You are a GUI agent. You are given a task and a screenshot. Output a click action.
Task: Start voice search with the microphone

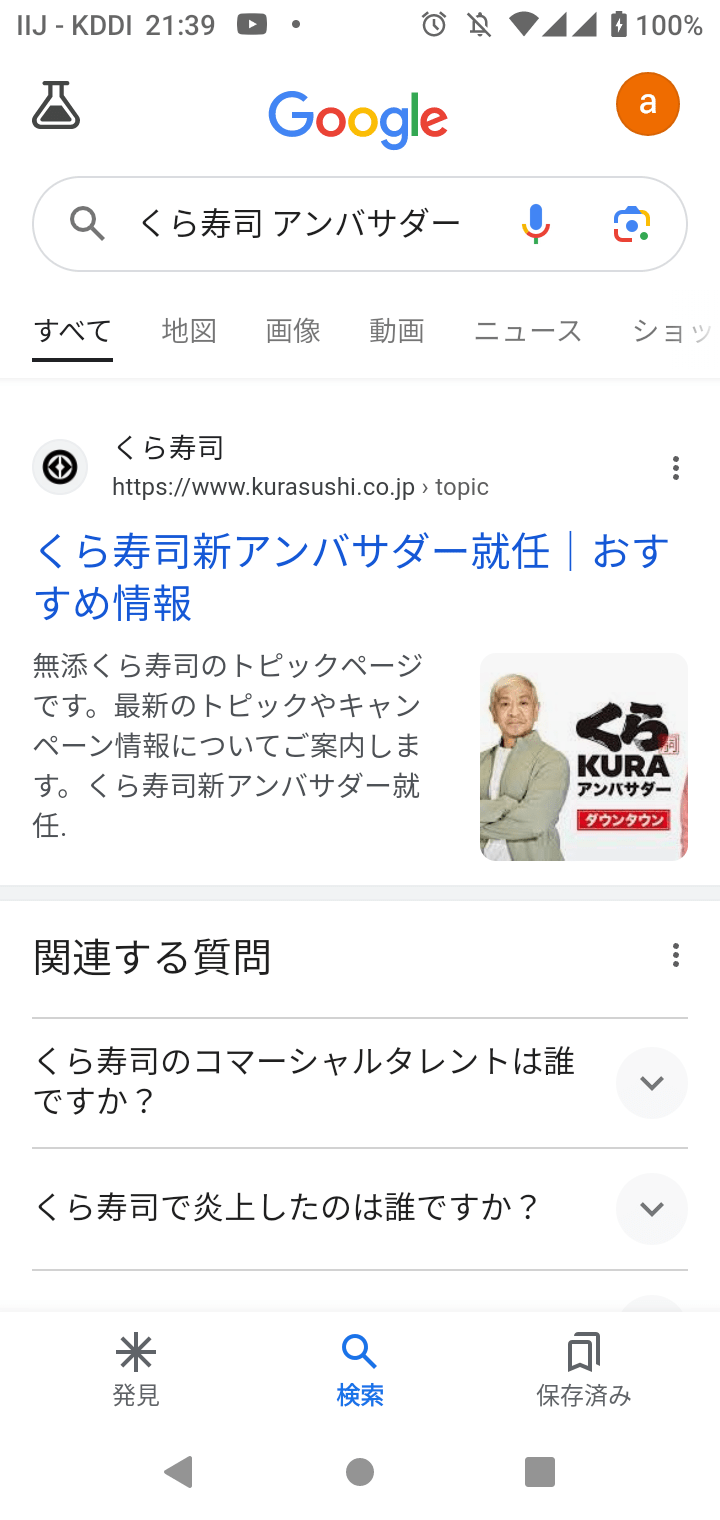pyautogui.click(x=535, y=224)
